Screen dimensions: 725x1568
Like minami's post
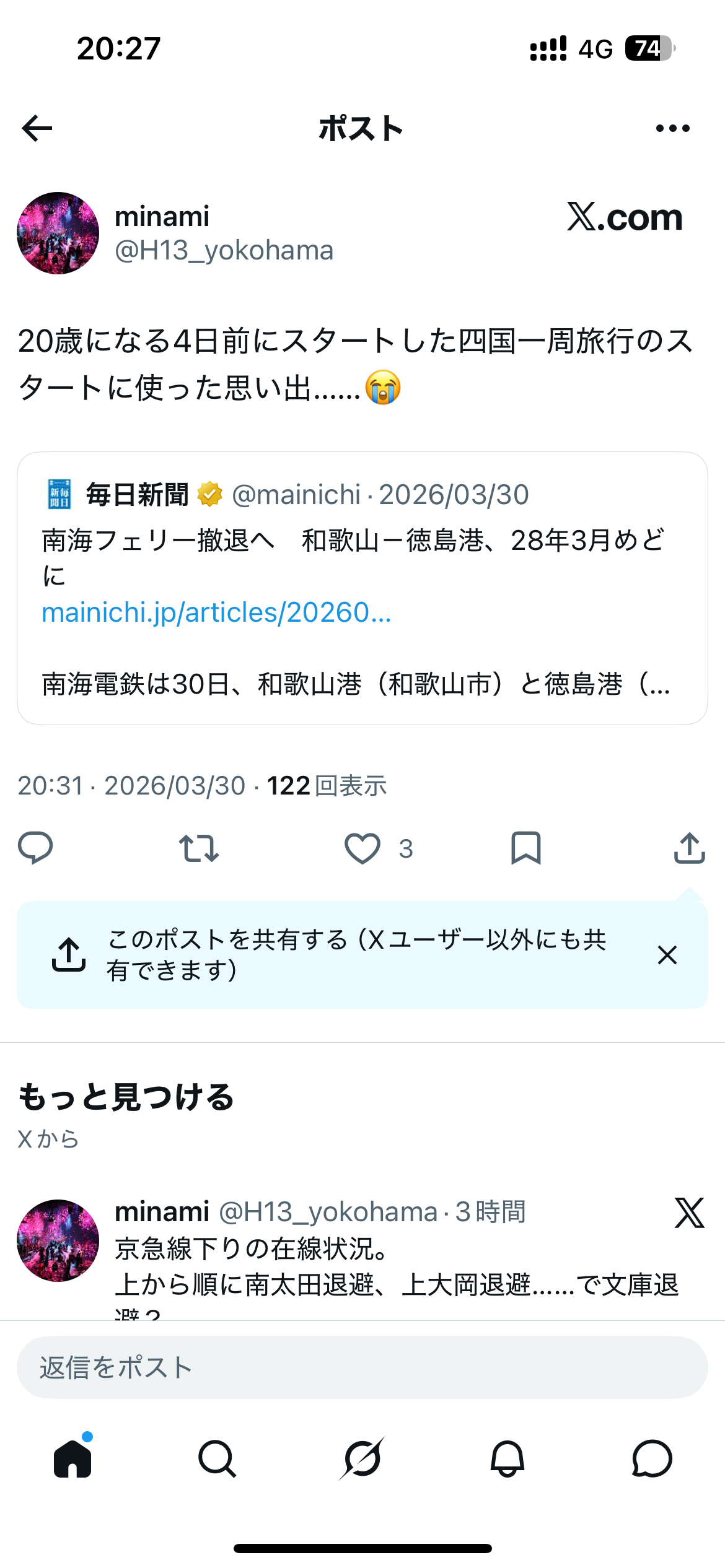coord(362,848)
